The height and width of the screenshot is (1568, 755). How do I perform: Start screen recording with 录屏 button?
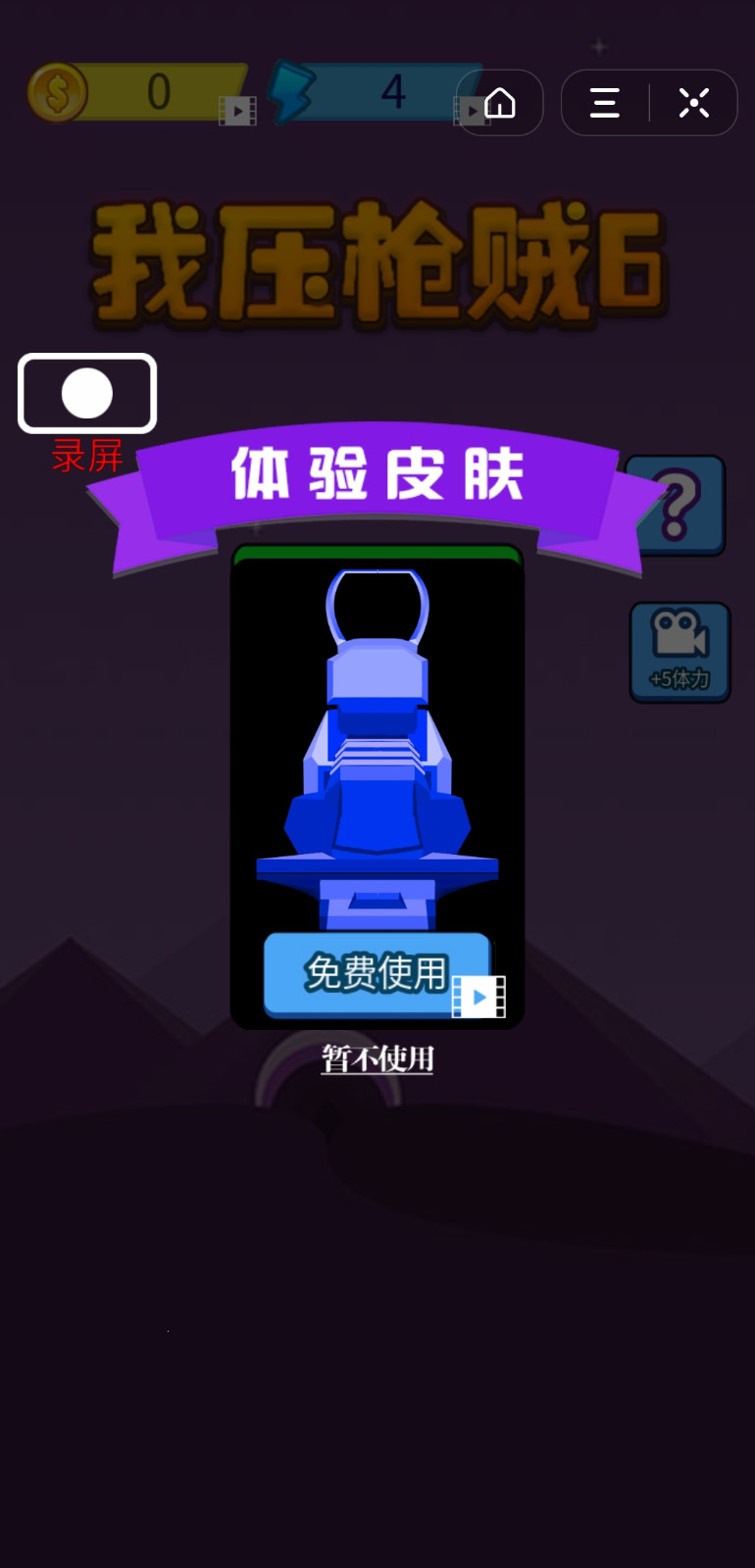pos(87,394)
